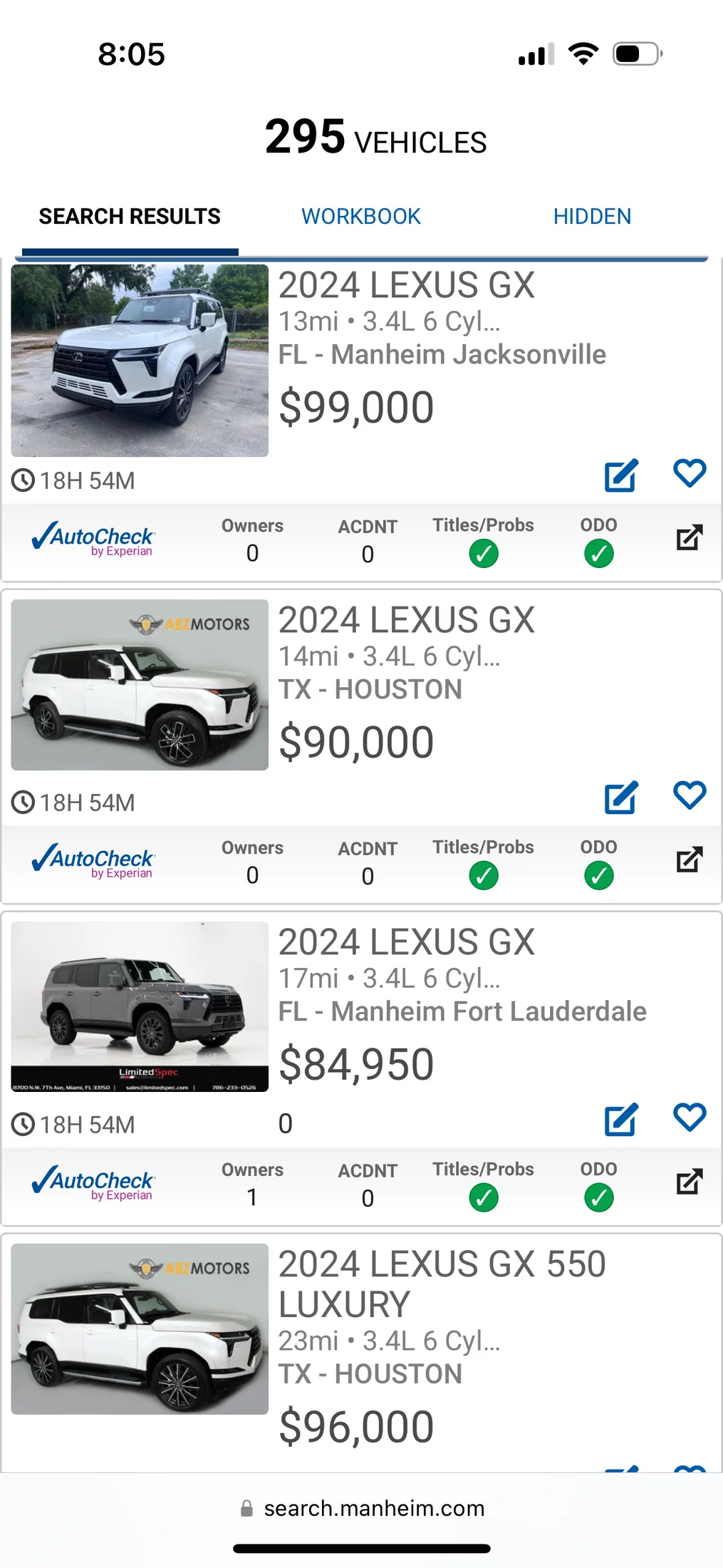The image size is (723, 1568).
Task: Add a note to the $90,000 Lexus GX
Action: 620,798
